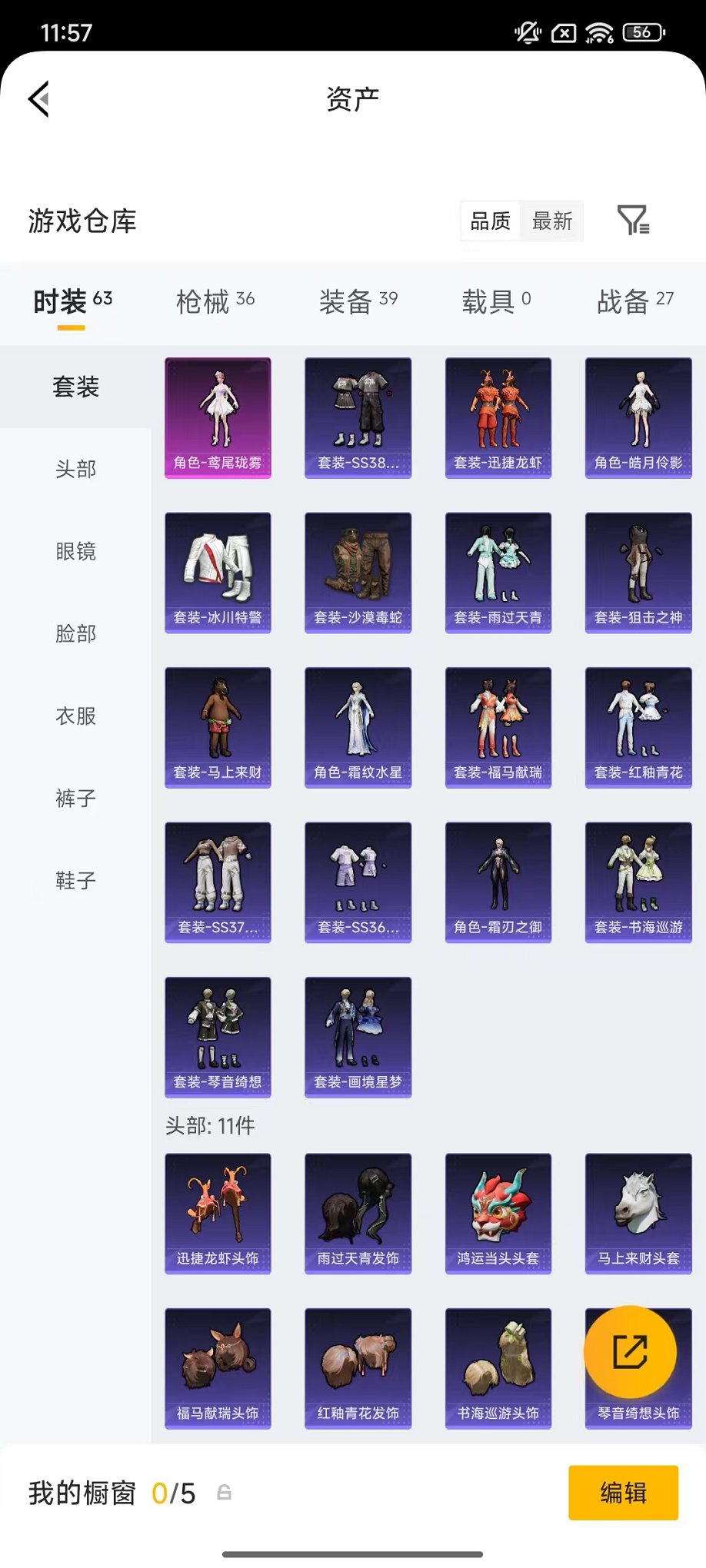
Task: Sort the warehouse by 品质
Action: (491, 221)
